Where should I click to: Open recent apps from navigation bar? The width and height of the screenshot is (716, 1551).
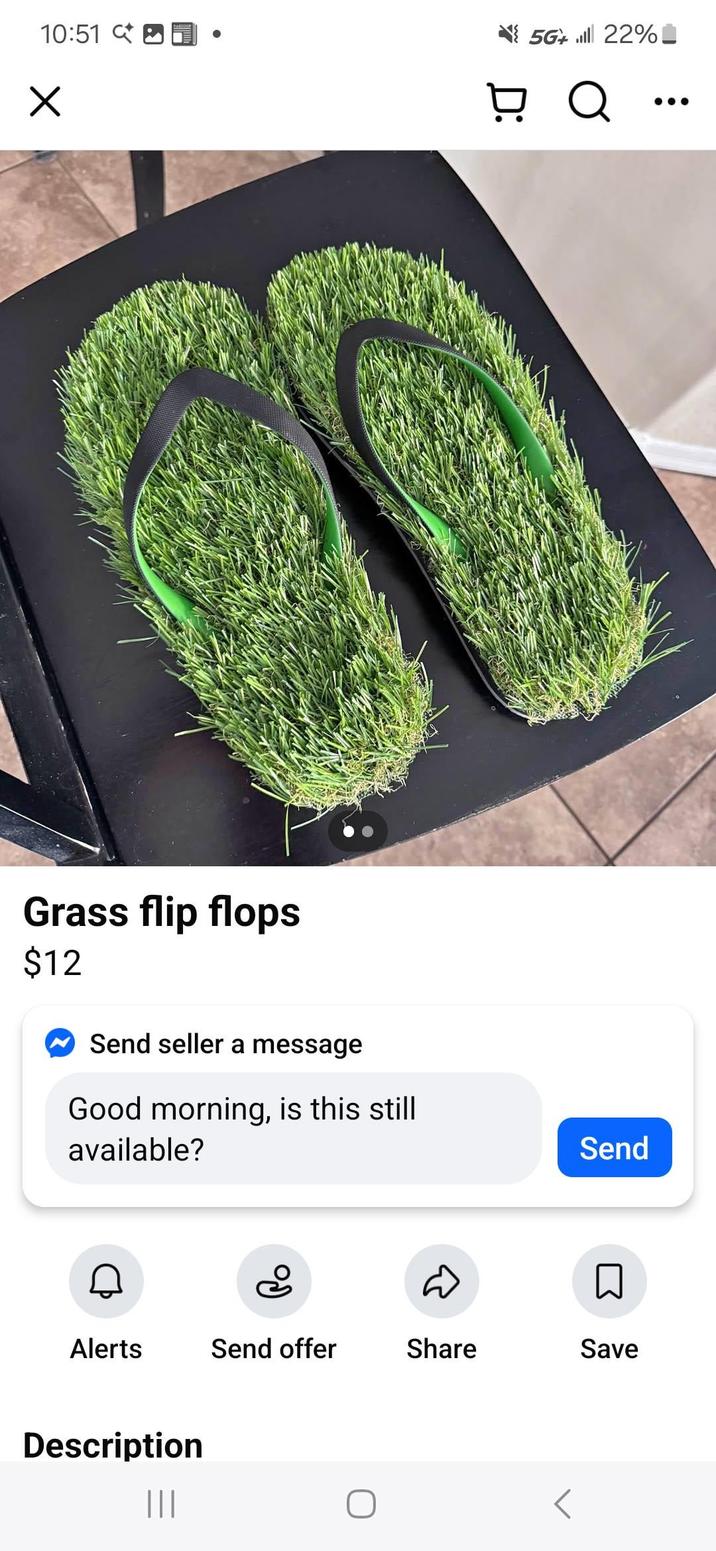tap(161, 1503)
